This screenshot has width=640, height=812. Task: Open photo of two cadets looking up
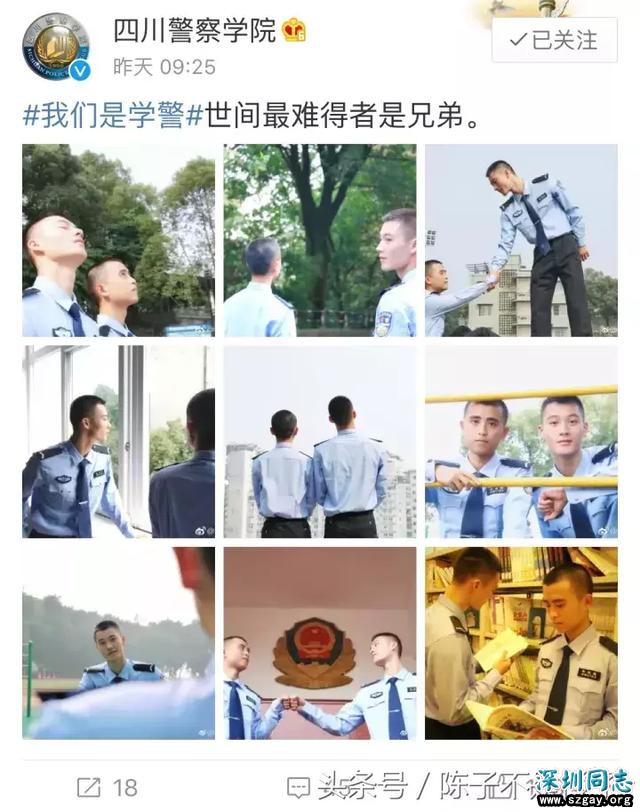pyautogui.click(x=119, y=240)
